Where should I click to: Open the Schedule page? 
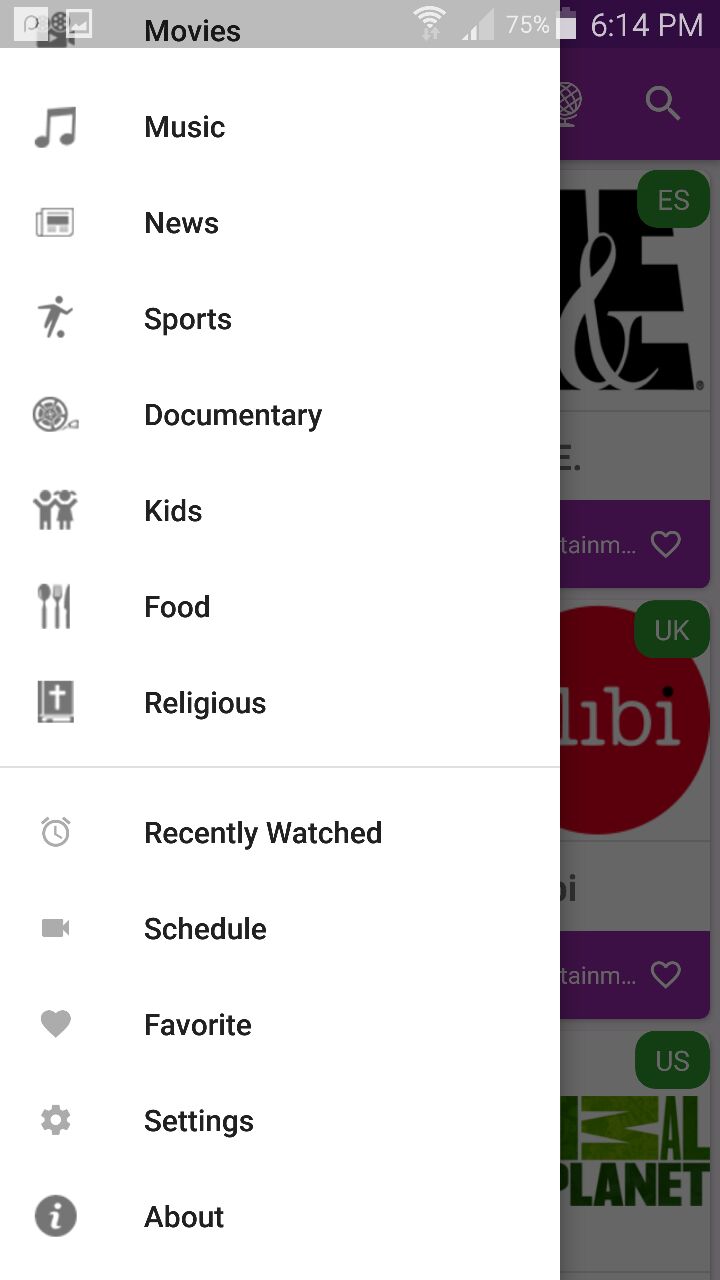pos(280,929)
